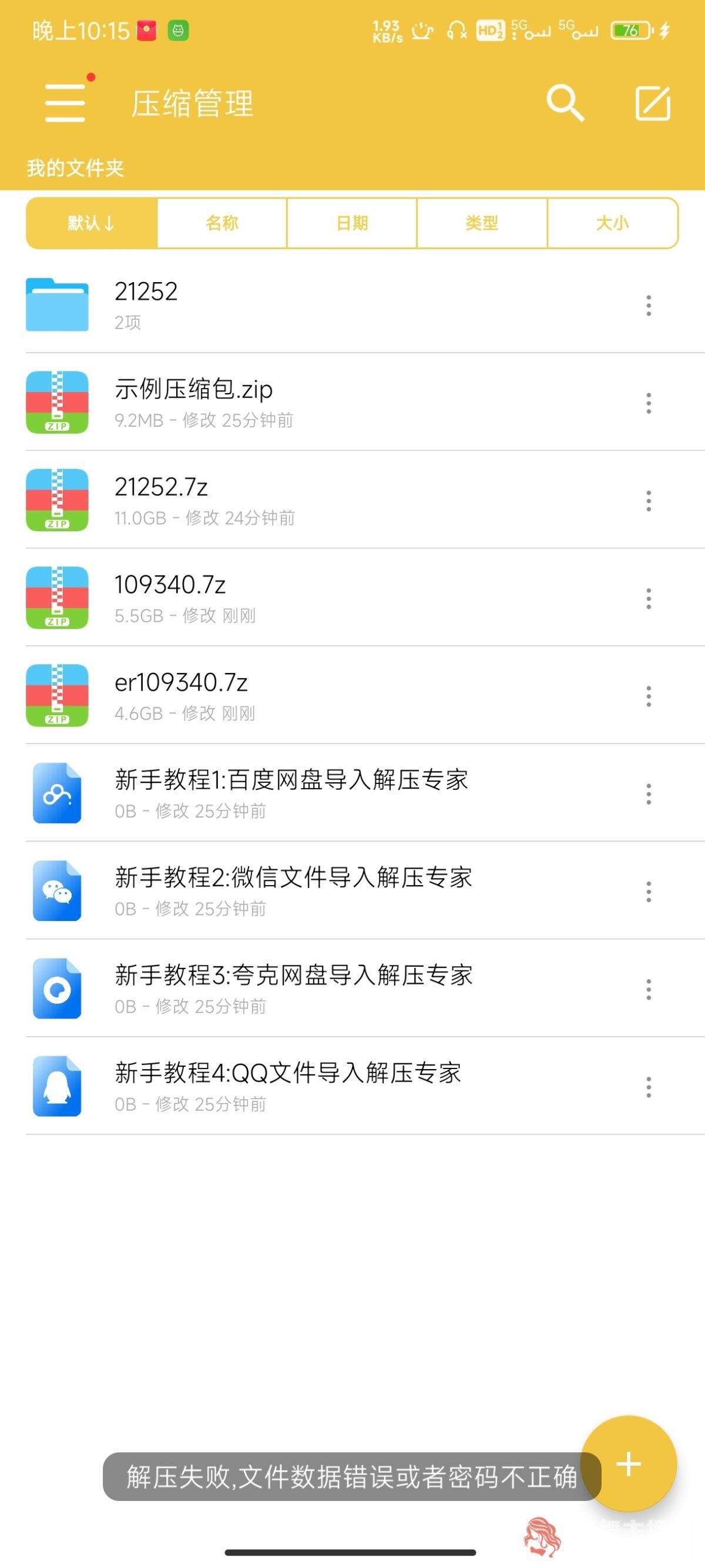Open more options for 21252.7z
705x1568 pixels.
pos(649,500)
